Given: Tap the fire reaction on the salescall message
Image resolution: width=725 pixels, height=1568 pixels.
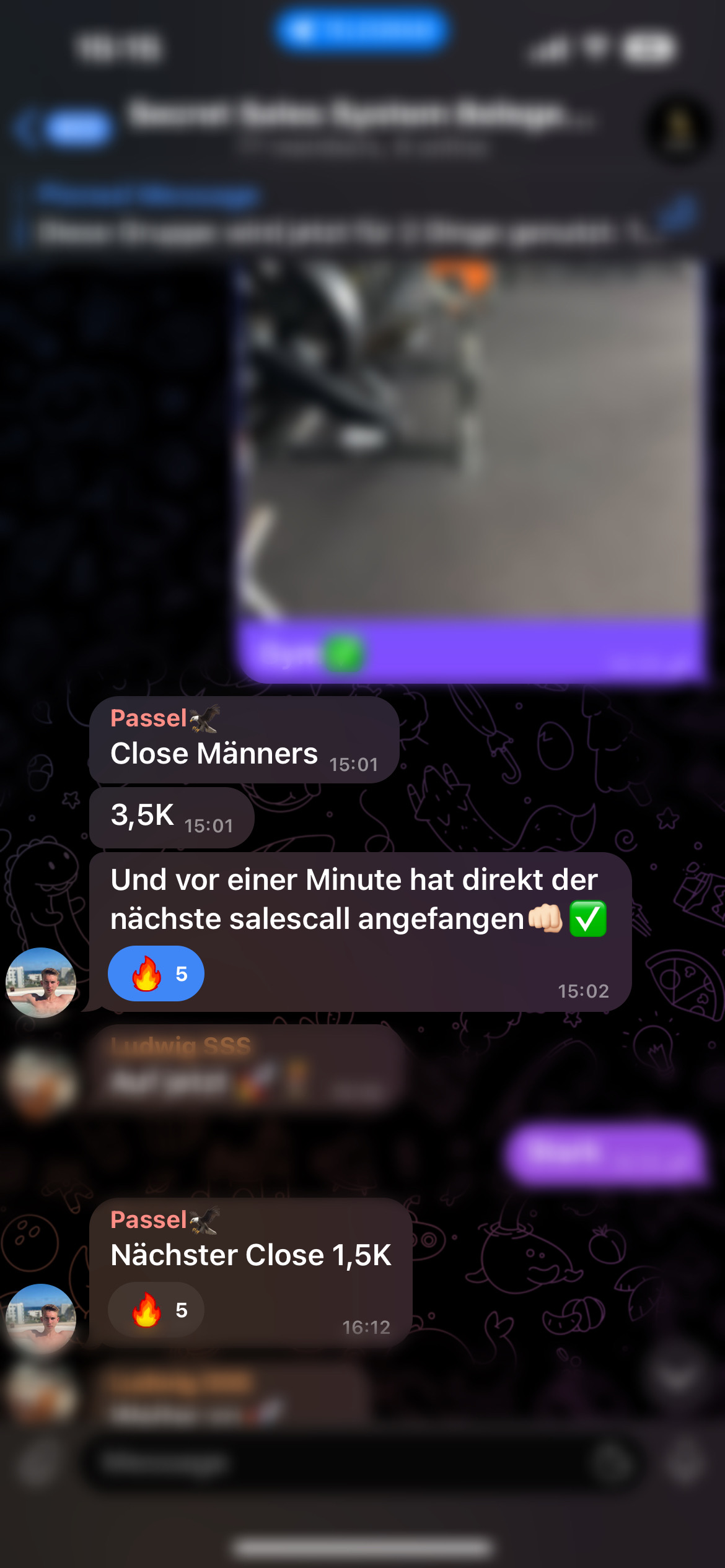Looking at the screenshot, I should point(156,973).
